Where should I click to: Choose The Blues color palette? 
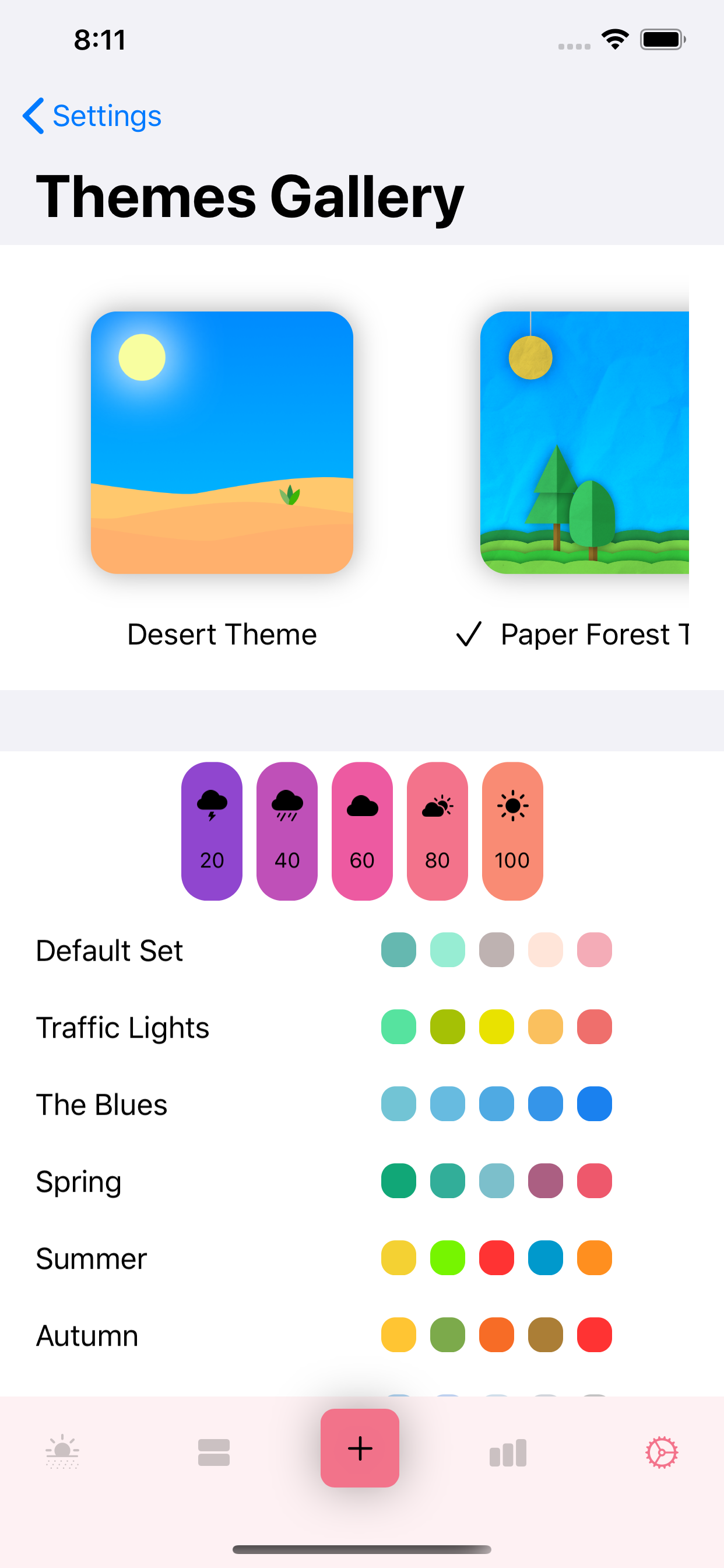(362, 1104)
